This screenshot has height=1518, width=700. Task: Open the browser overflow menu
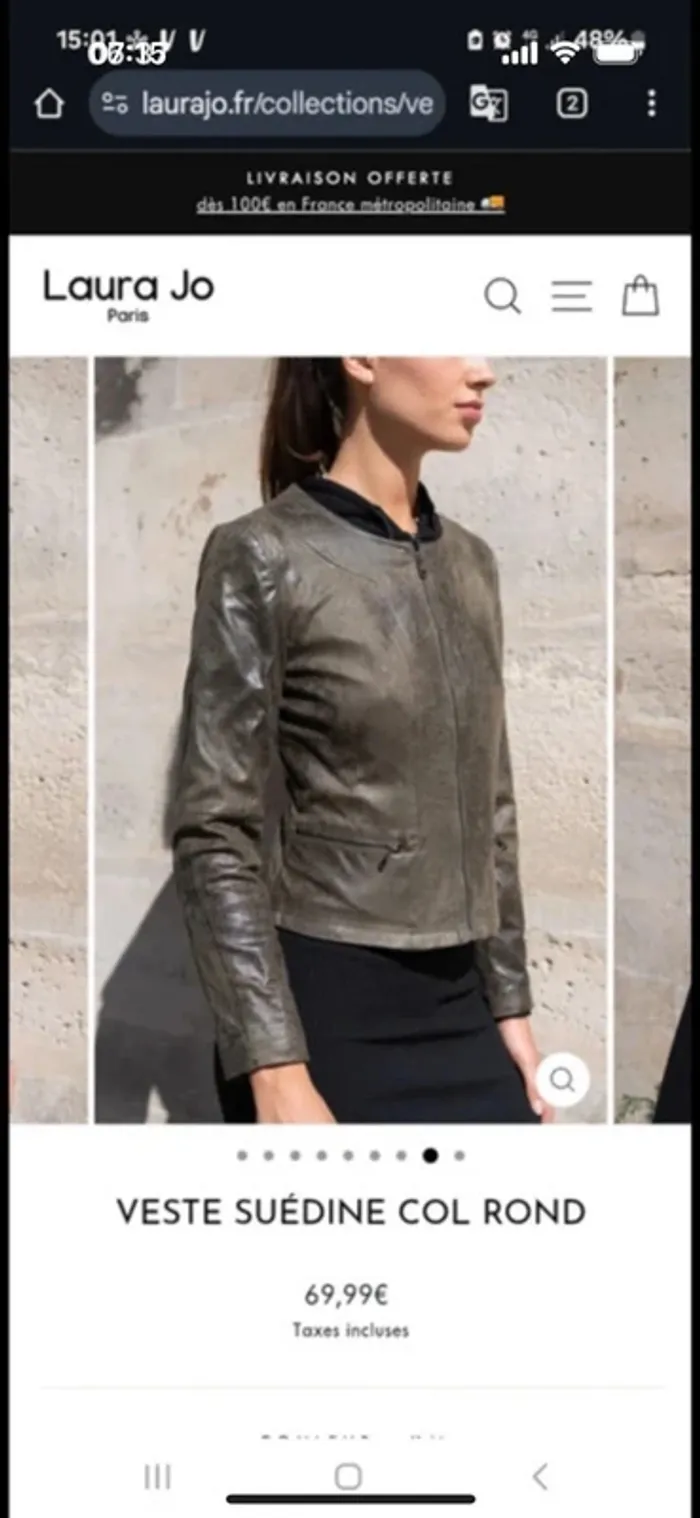coord(651,104)
